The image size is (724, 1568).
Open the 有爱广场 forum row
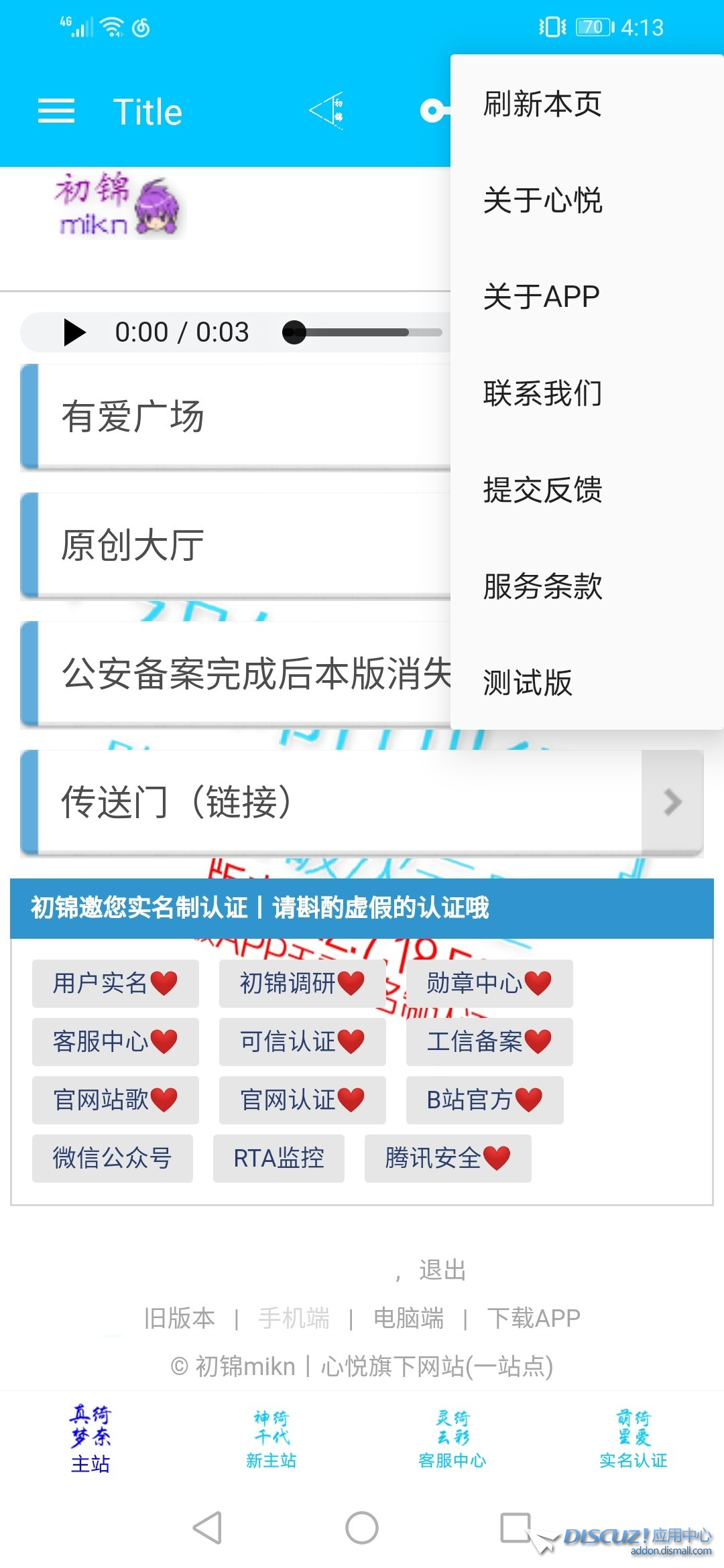pyautogui.click(x=235, y=417)
